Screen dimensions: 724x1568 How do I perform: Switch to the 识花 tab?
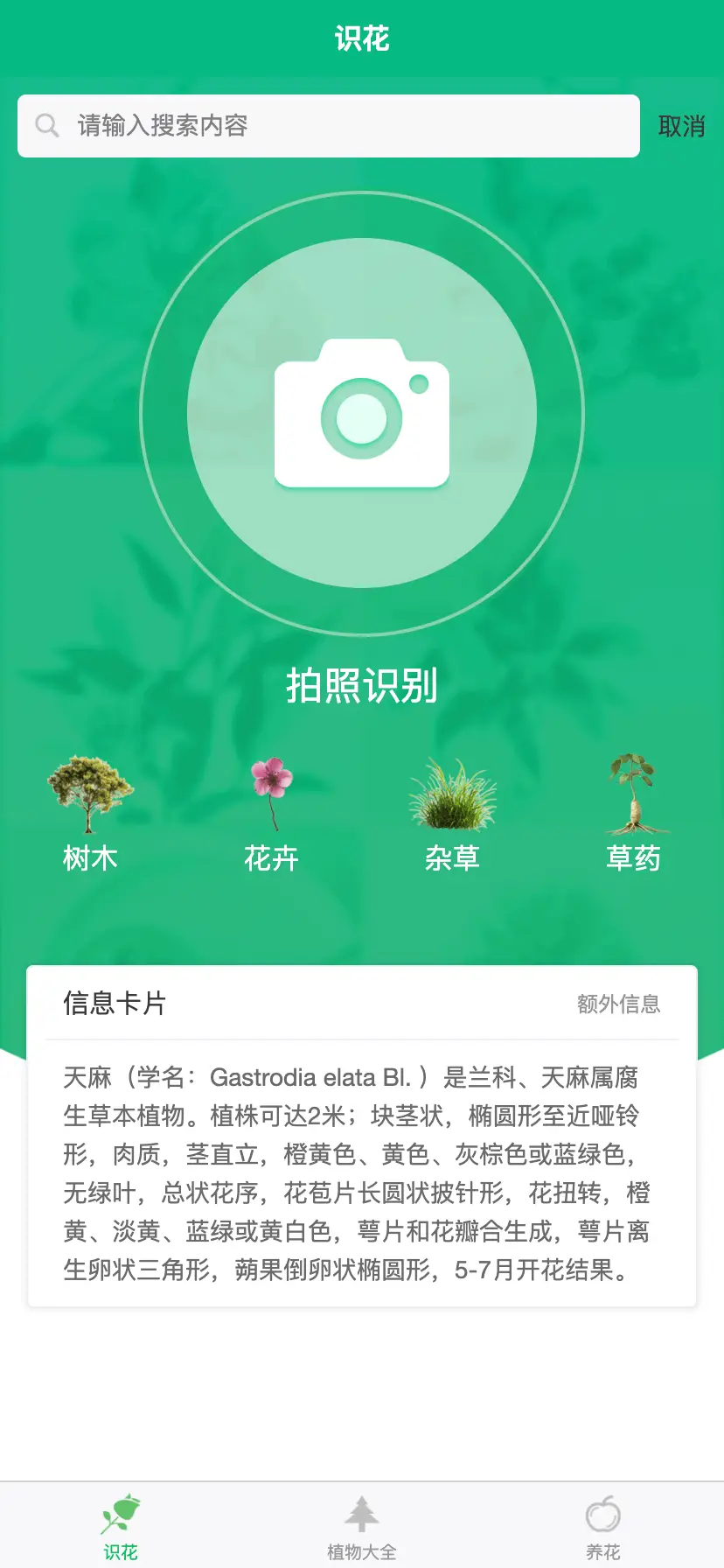tap(121, 1526)
